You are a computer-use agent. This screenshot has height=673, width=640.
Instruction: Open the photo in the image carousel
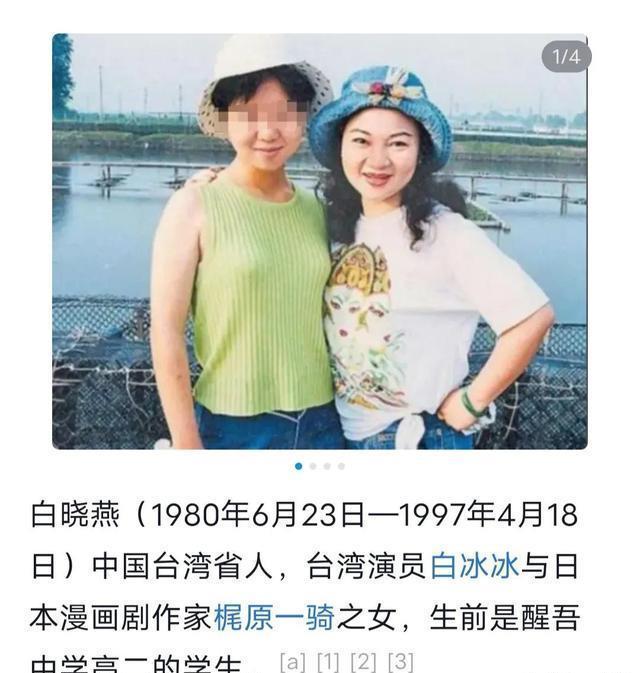319,240
